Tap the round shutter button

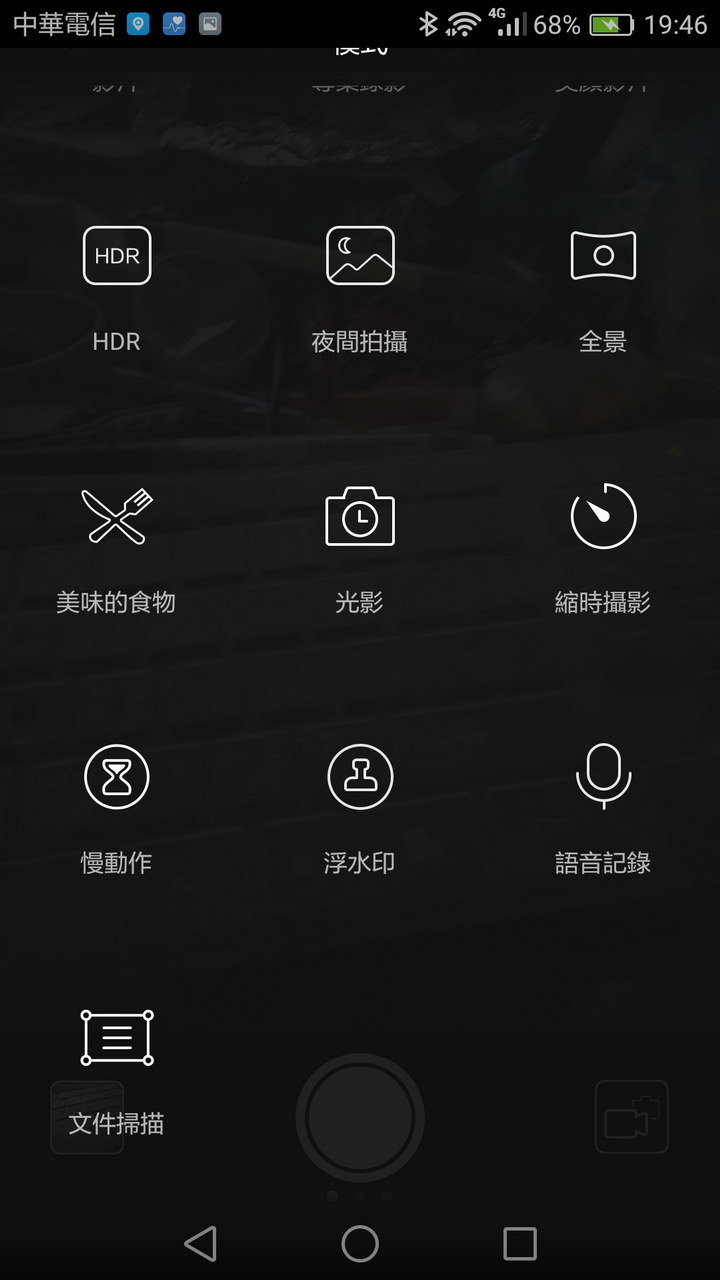360,1118
